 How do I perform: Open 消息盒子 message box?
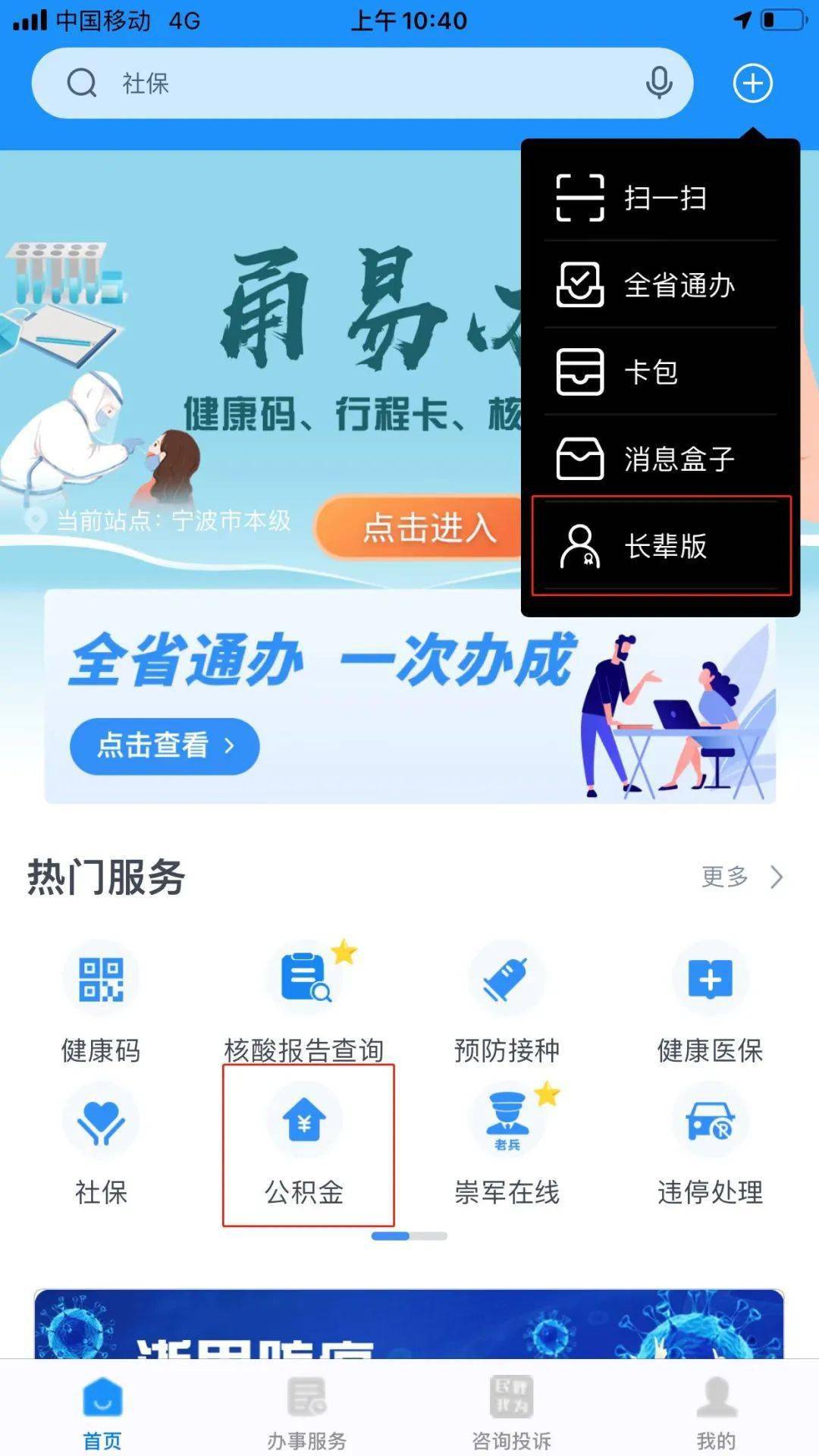point(660,459)
